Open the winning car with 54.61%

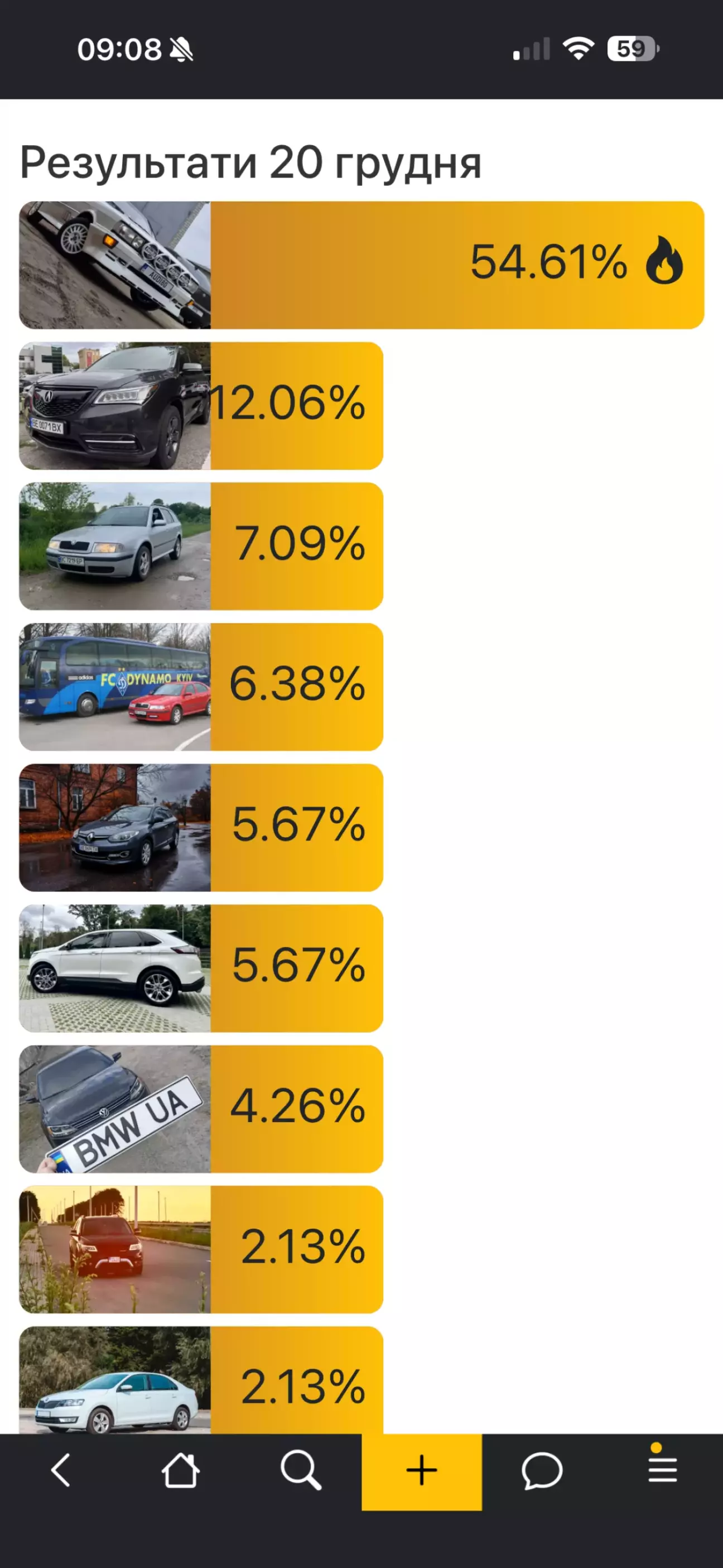[x=361, y=265]
